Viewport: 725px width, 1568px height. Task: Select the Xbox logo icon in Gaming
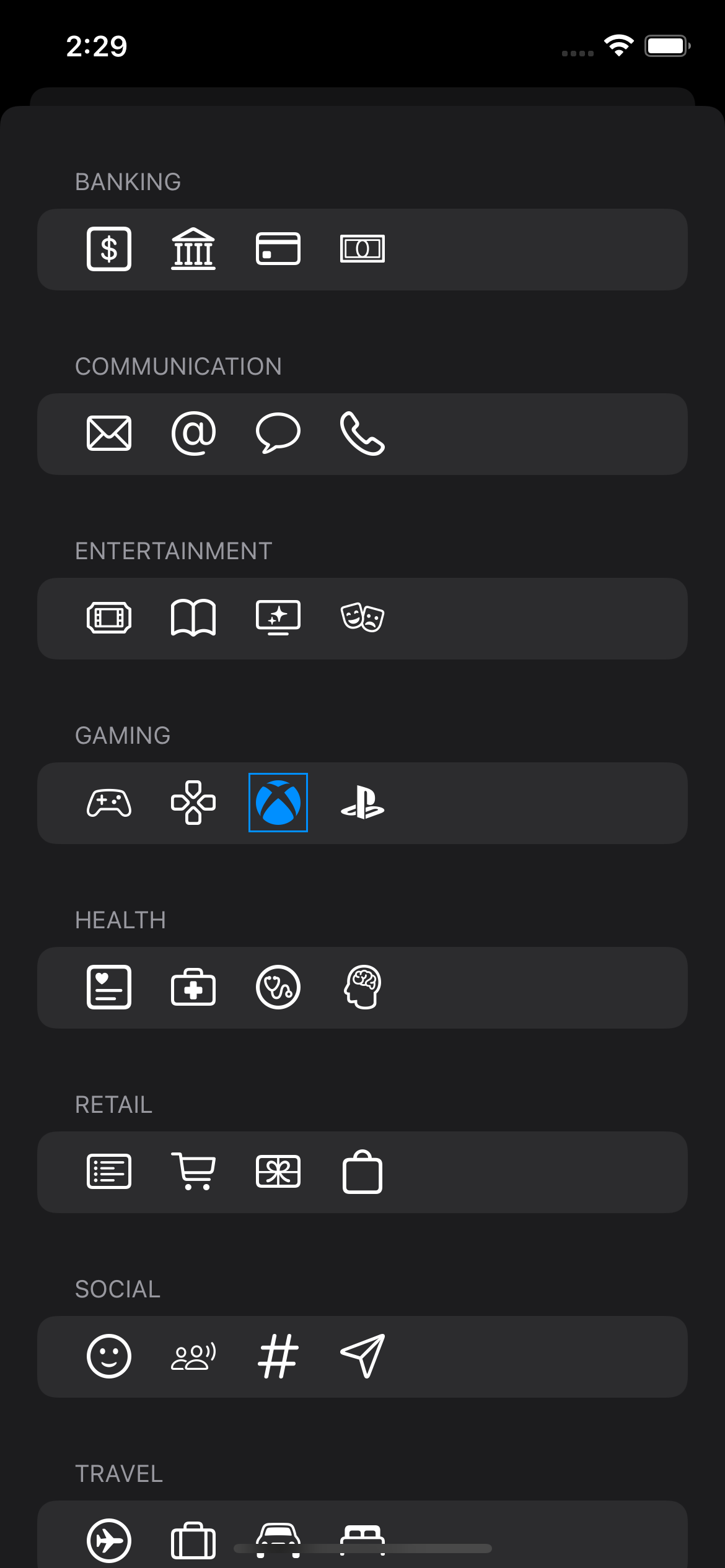[278, 803]
